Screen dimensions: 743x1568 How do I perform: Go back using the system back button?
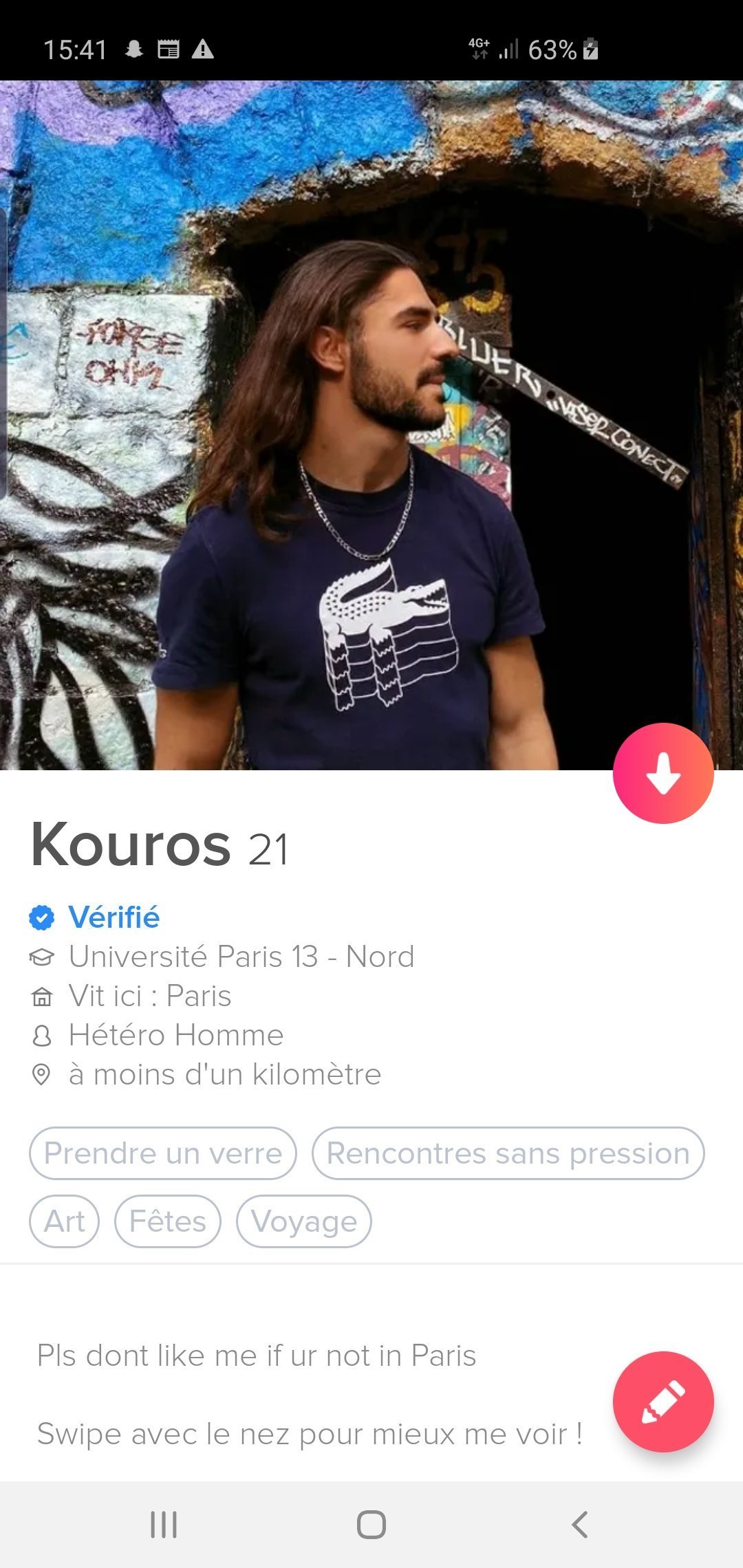(580, 1525)
